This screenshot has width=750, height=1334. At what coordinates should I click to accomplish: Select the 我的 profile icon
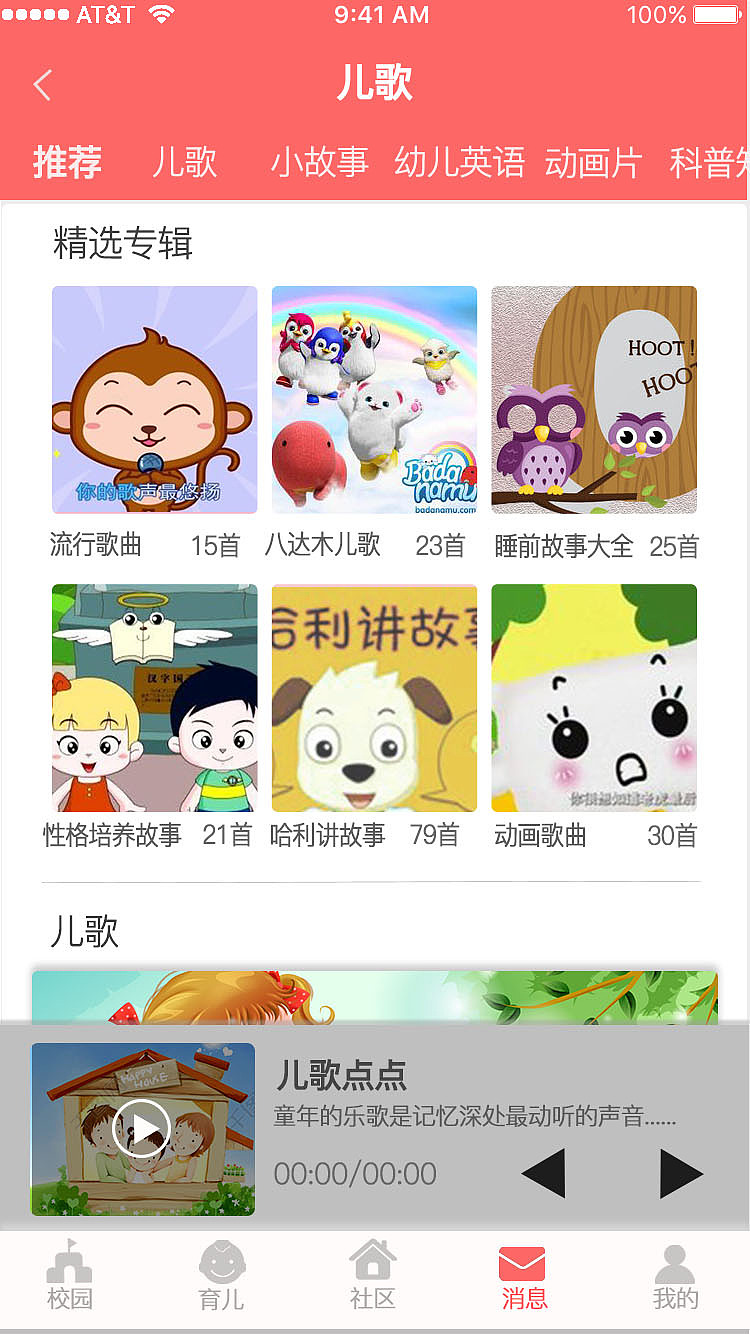pyautogui.click(x=676, y=1275)
